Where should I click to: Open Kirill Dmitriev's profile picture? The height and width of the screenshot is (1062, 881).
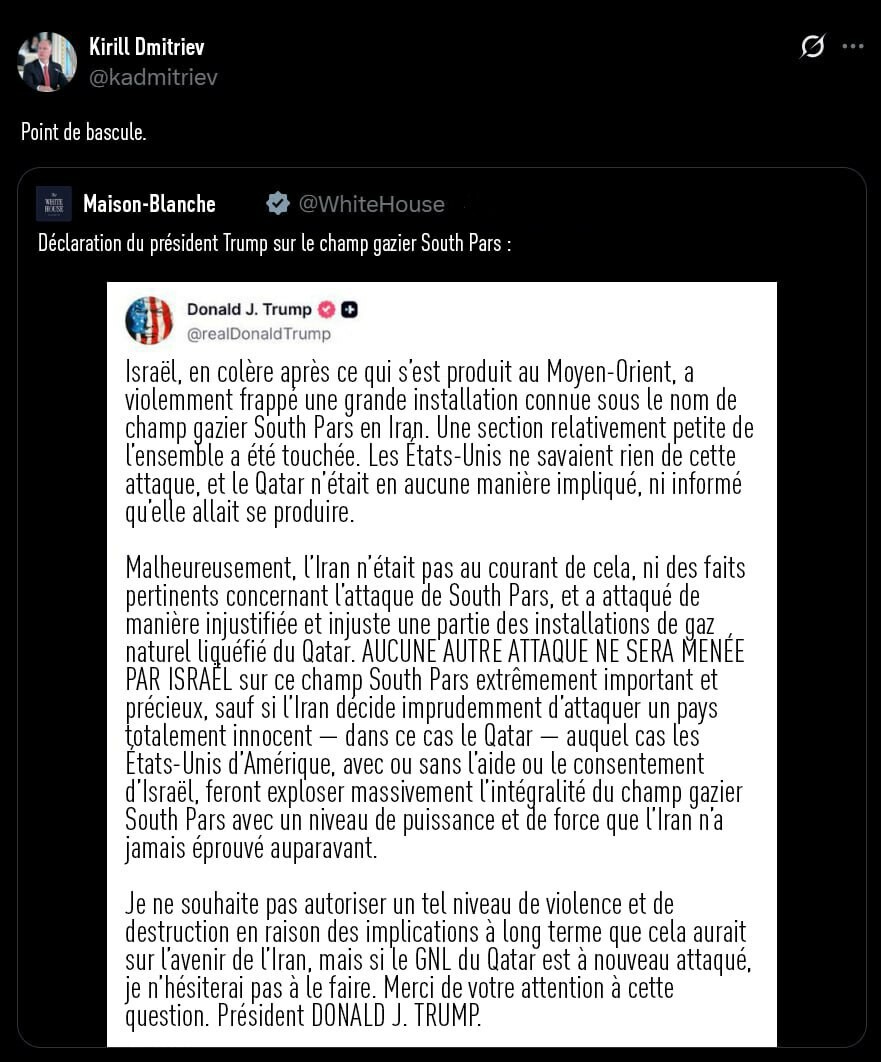tap(47, 62)
